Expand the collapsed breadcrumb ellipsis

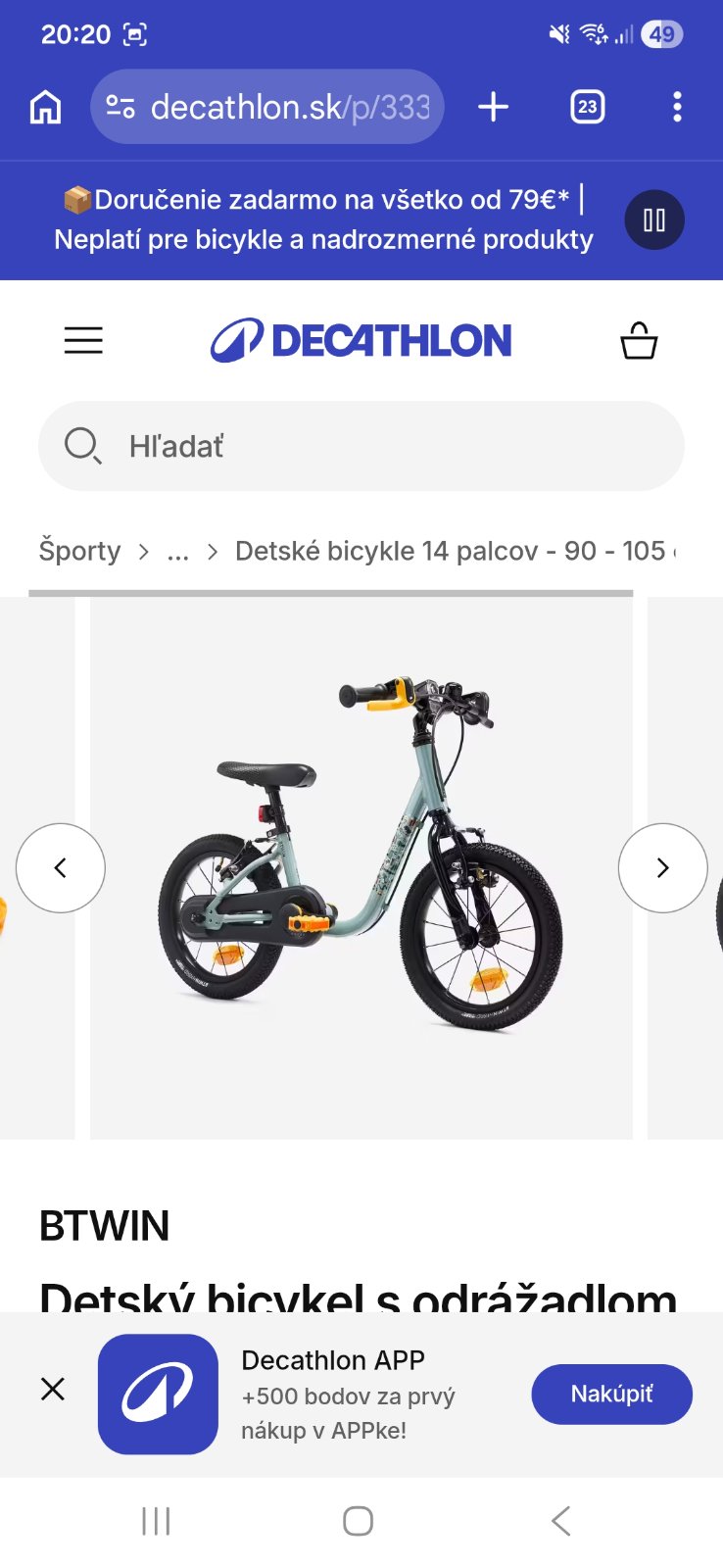point(177,551)
